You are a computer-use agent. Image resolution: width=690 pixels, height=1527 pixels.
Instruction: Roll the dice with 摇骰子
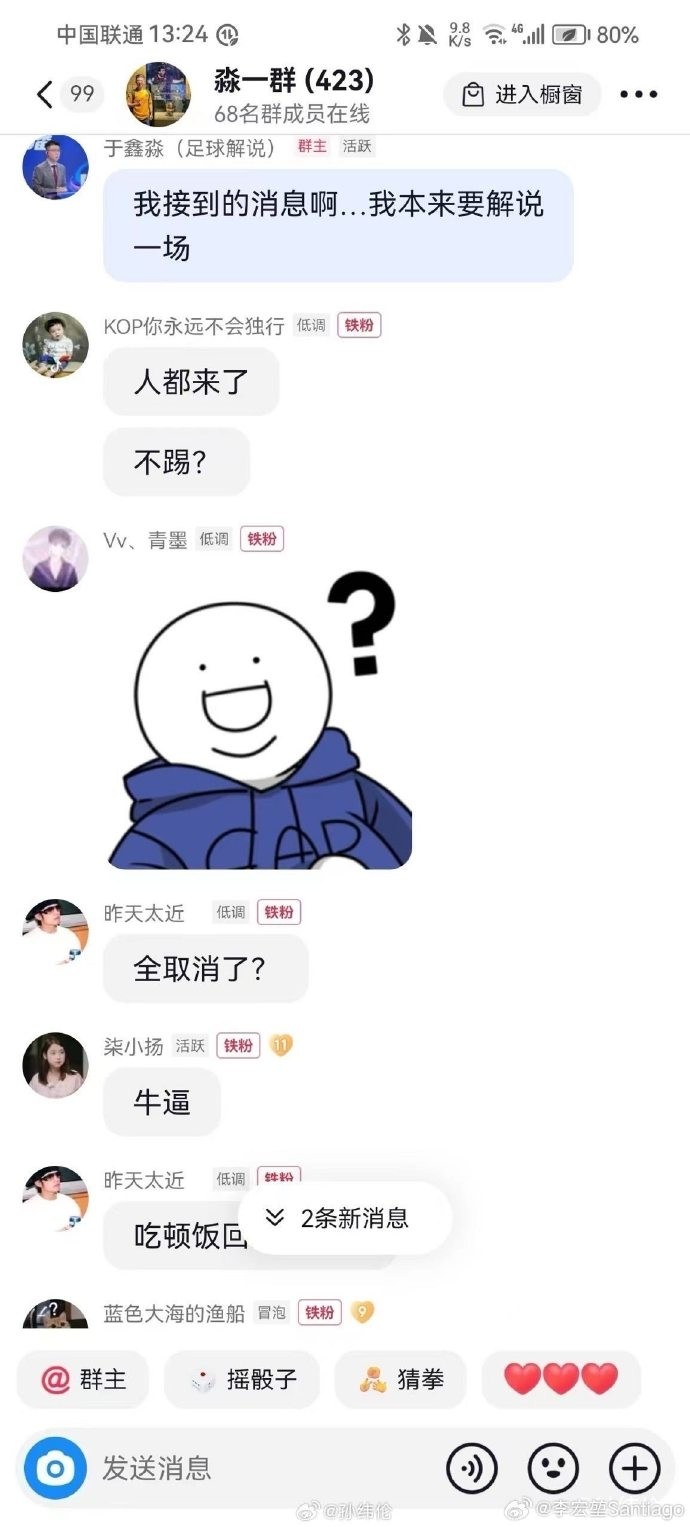point(243,1380)
